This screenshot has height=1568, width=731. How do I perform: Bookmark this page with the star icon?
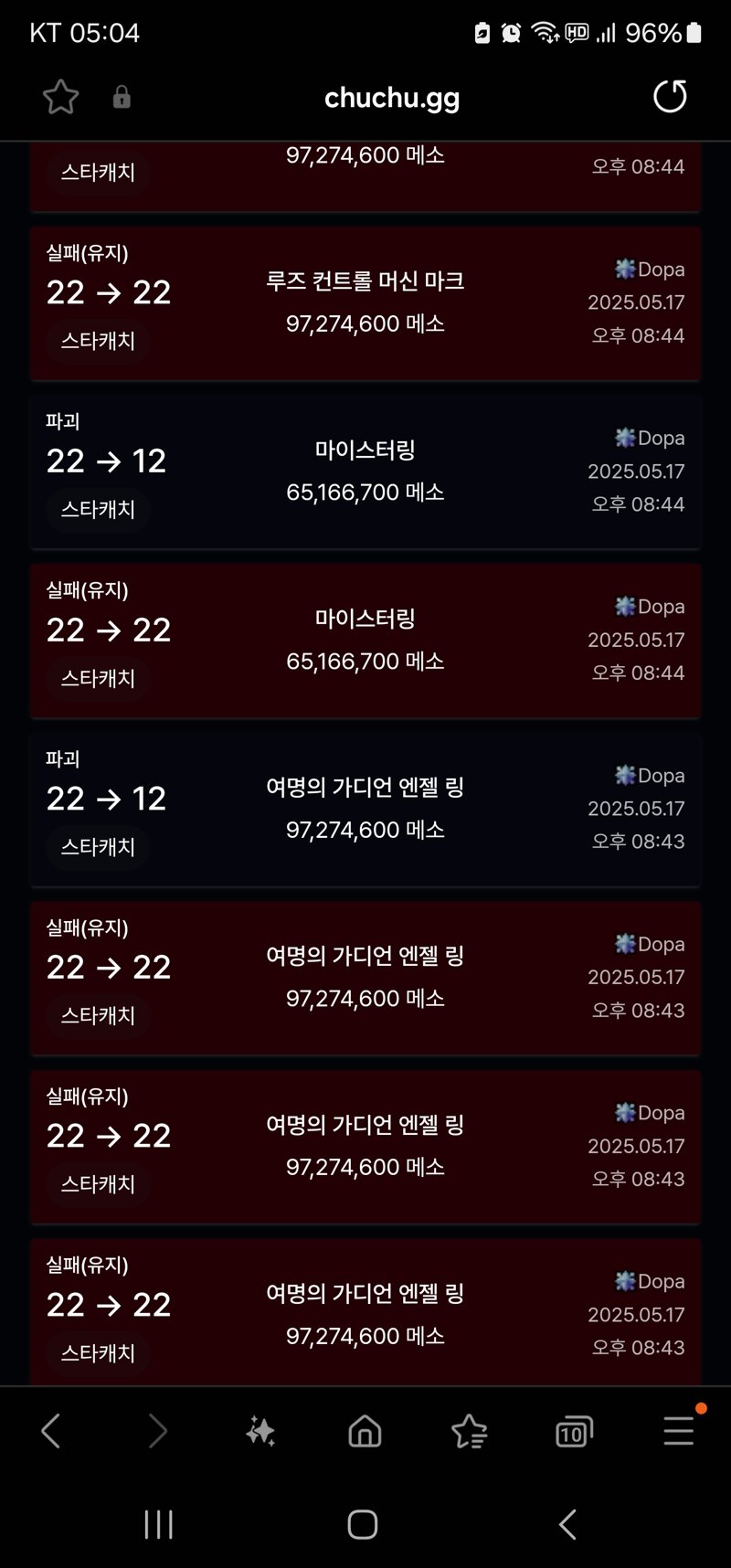pos(60,97)
